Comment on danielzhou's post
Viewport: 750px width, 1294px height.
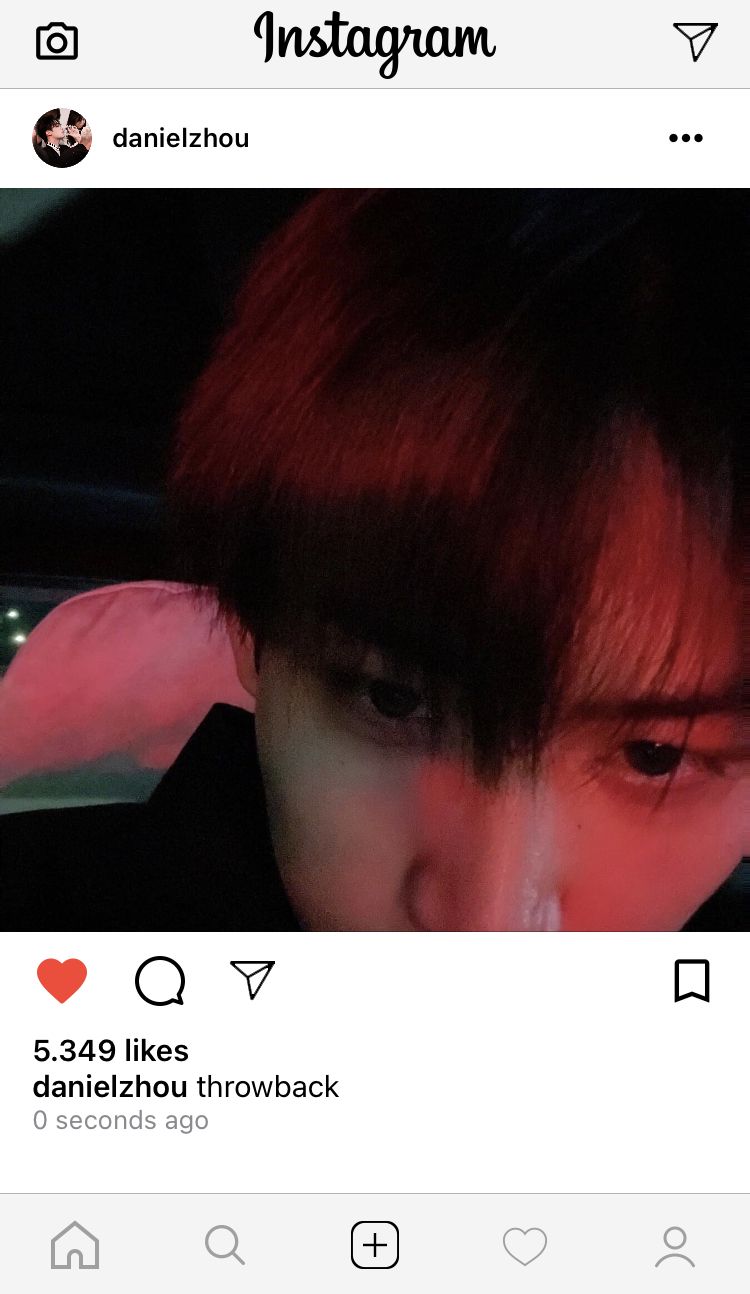[160, 980]
